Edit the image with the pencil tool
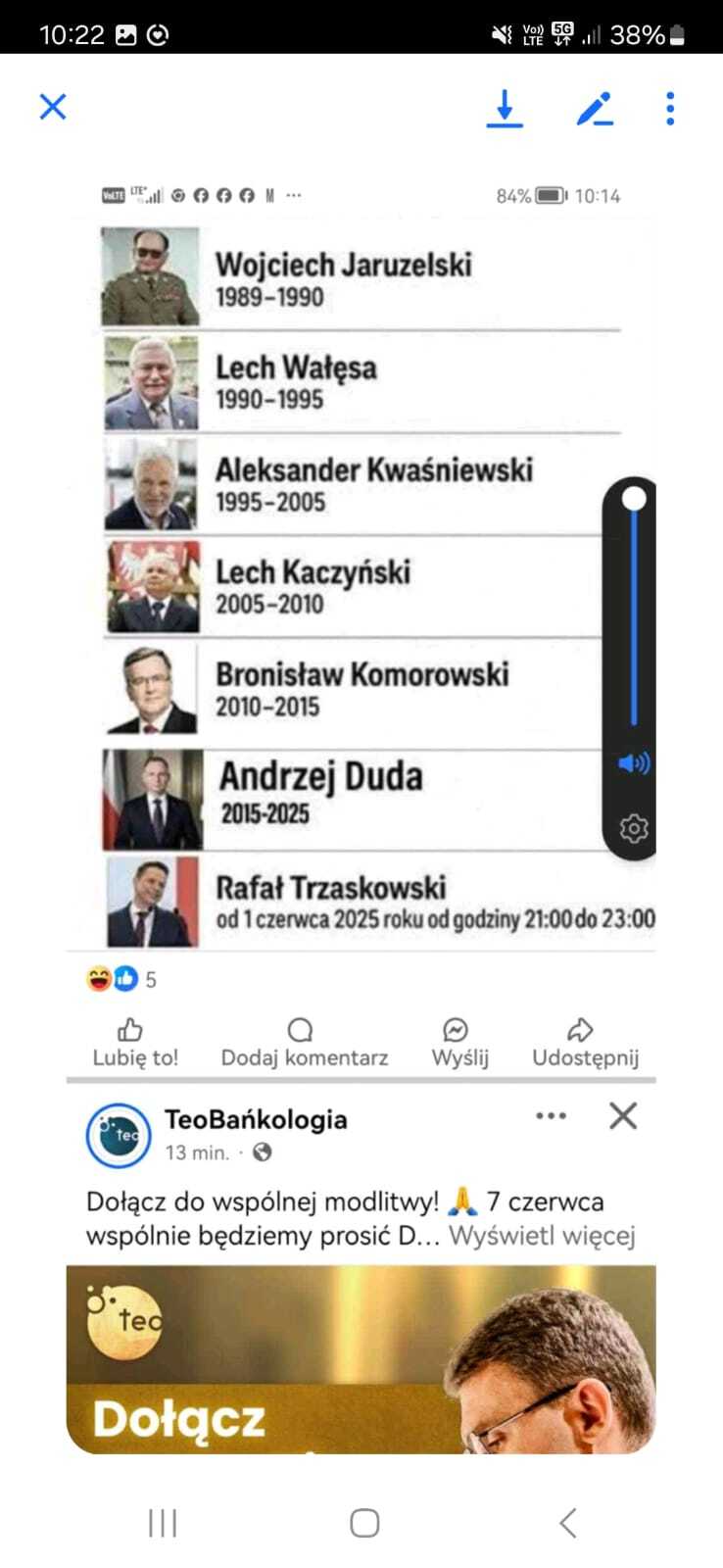The height and width of the screenshot is (1568, 723). 595,109
